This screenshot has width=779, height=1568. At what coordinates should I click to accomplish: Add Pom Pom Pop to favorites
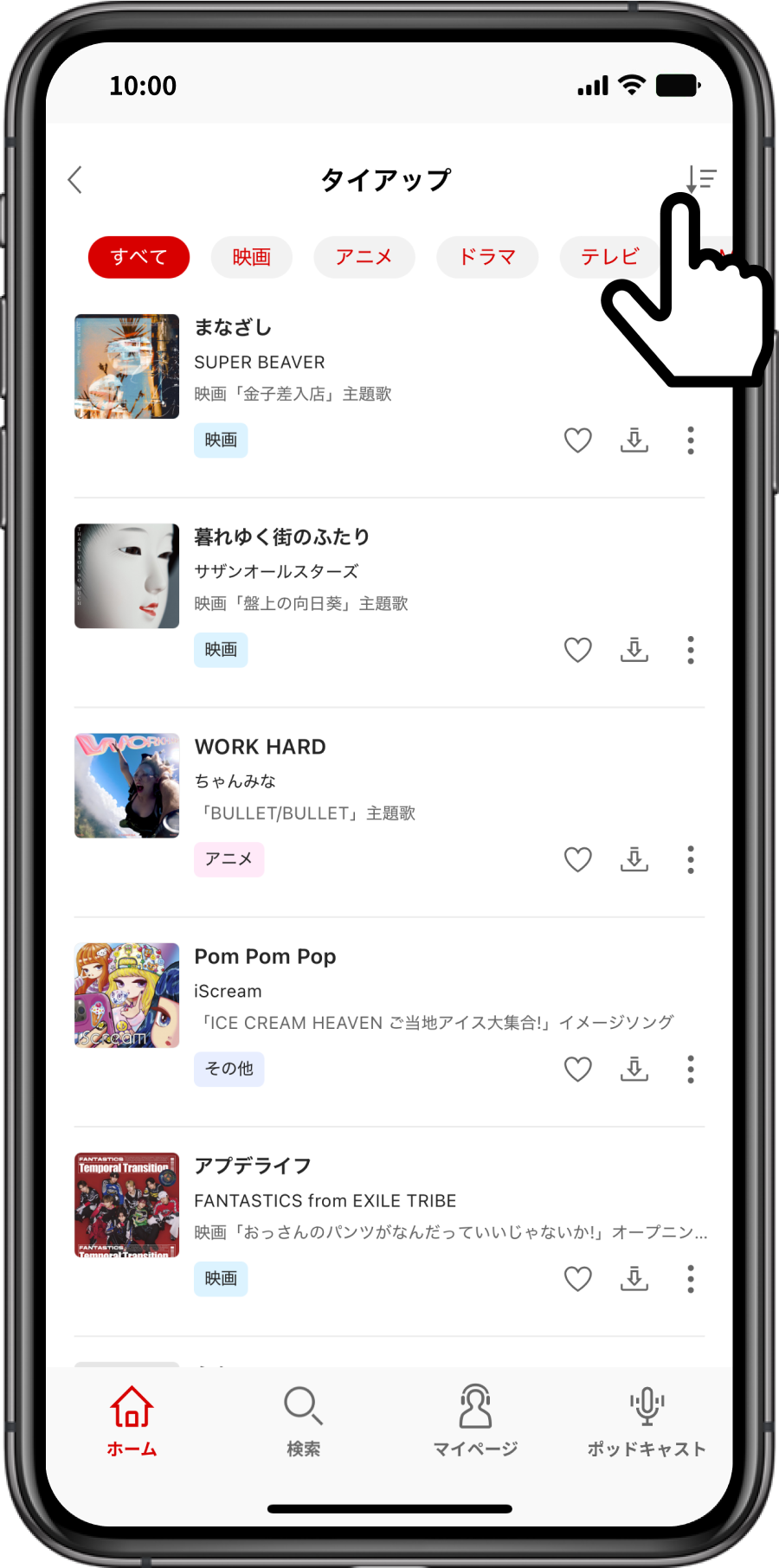click(577, 1070)
